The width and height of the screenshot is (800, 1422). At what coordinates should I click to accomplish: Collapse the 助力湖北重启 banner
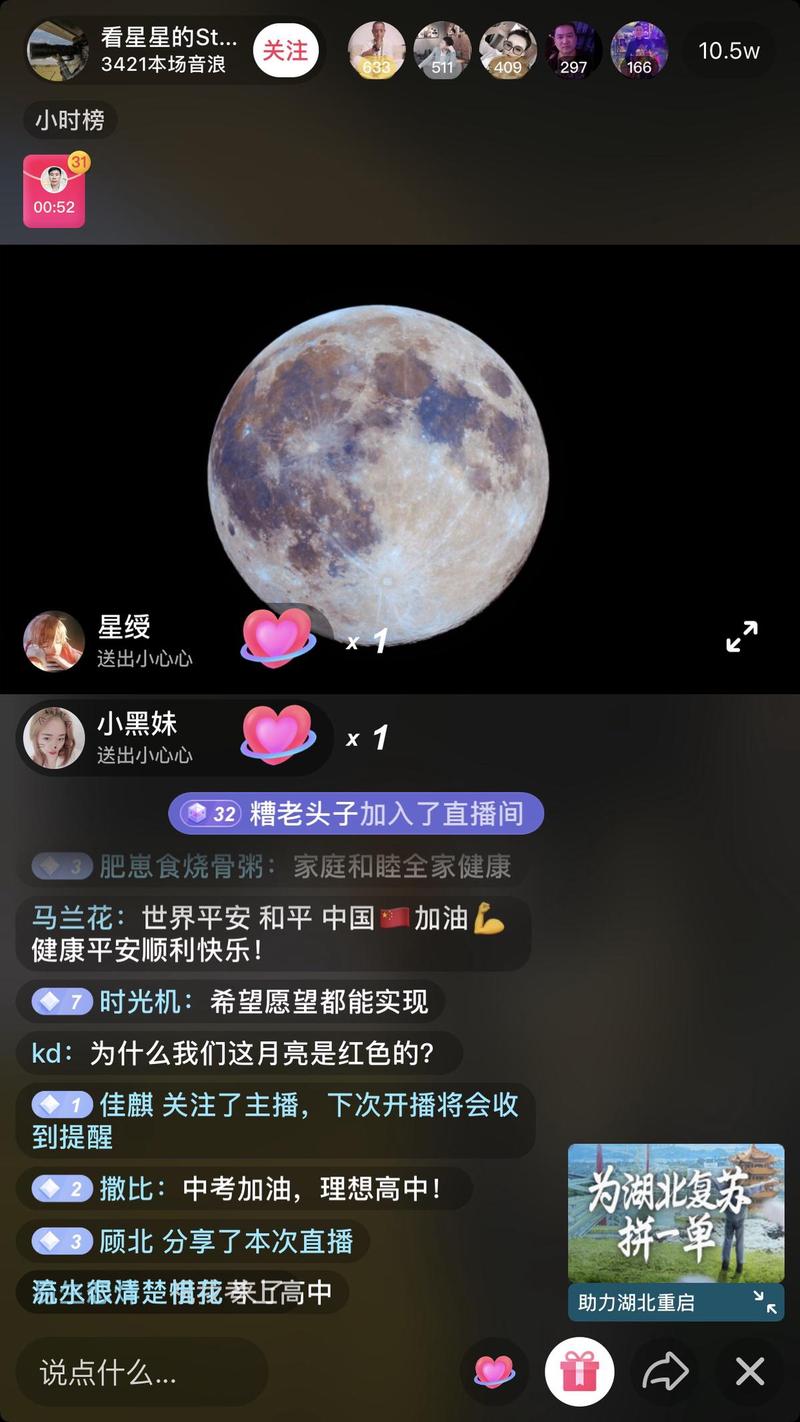point(765,1302)
